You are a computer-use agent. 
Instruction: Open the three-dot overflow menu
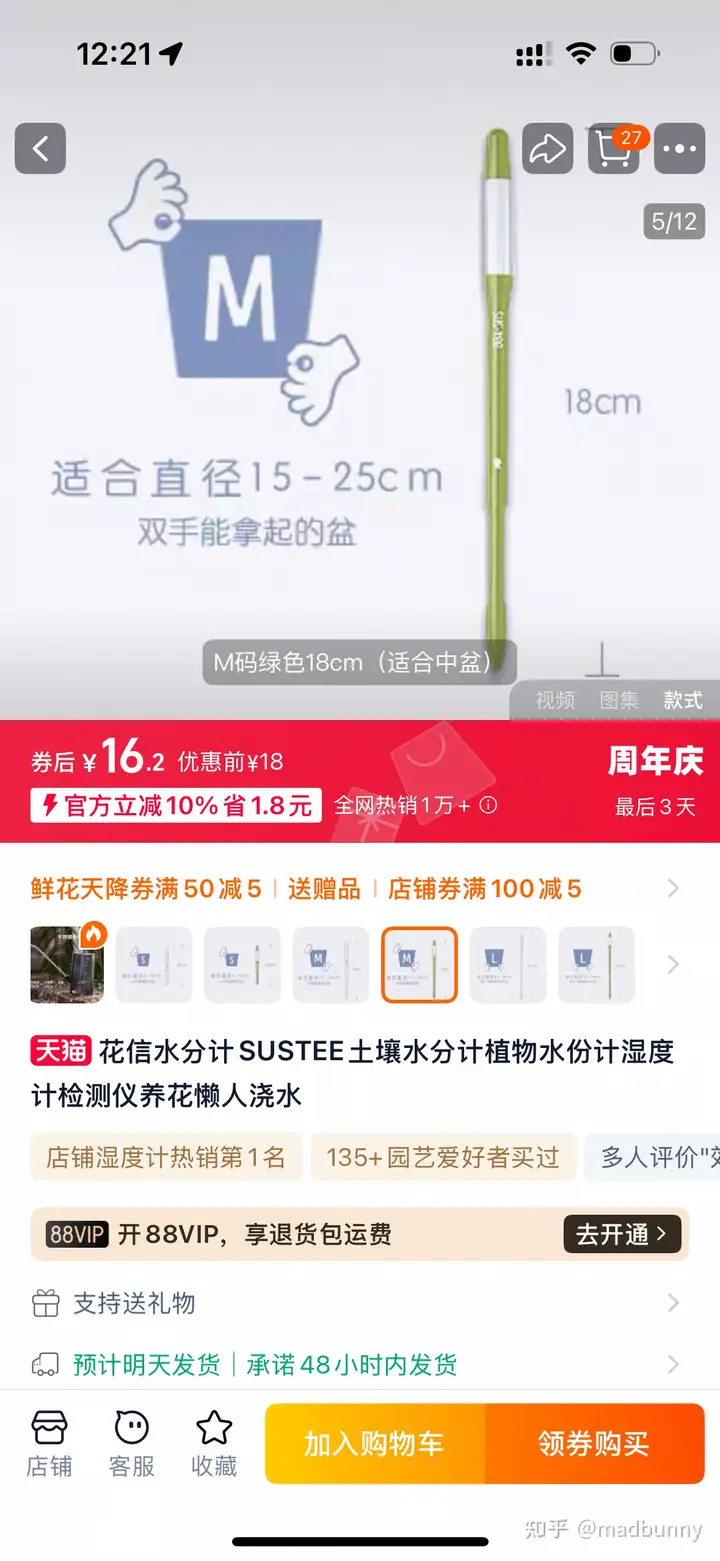click(680, 149)
